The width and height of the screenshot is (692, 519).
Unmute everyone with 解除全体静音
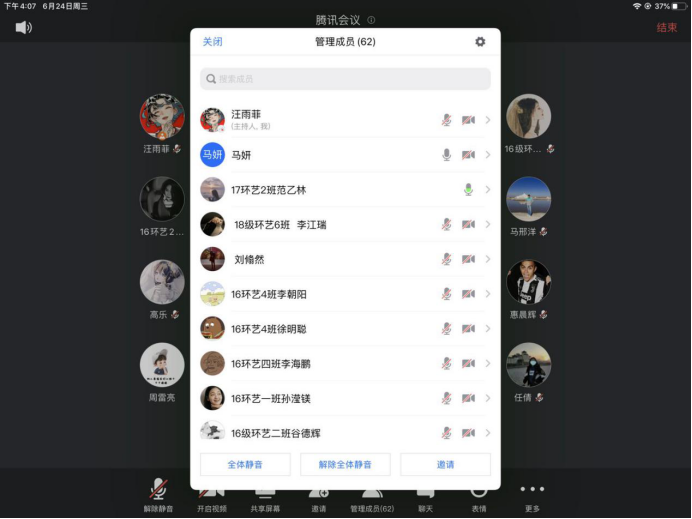345,464
